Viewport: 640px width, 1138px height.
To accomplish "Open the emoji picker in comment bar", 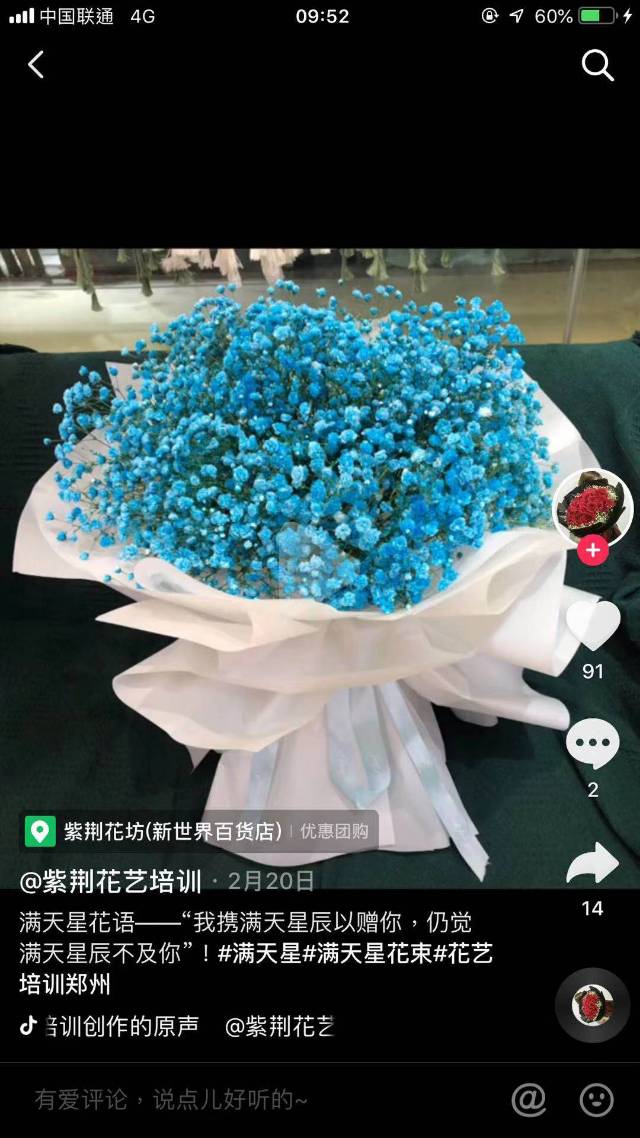I will click(x=597, y=1100).
